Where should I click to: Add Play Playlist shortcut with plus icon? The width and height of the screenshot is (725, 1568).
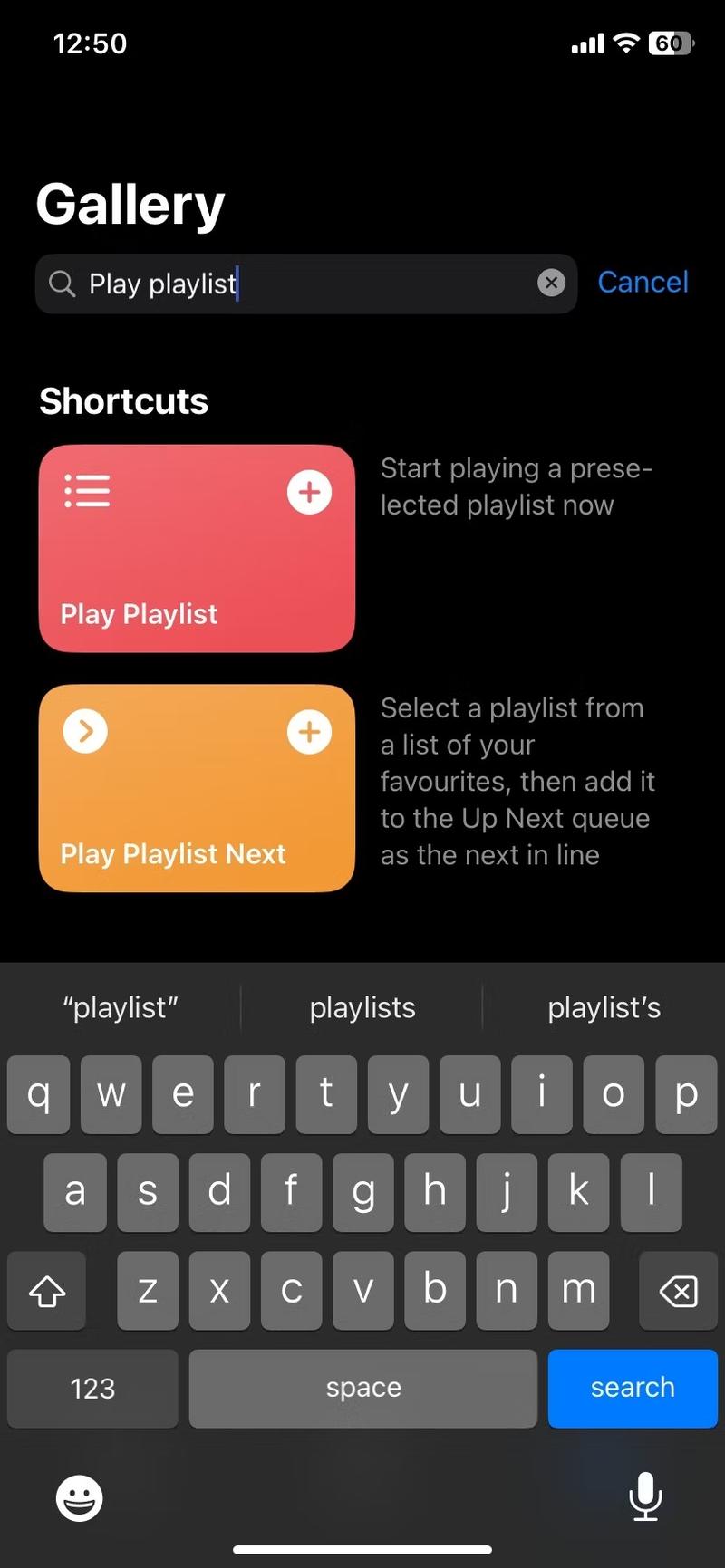[x=309, y=493]
